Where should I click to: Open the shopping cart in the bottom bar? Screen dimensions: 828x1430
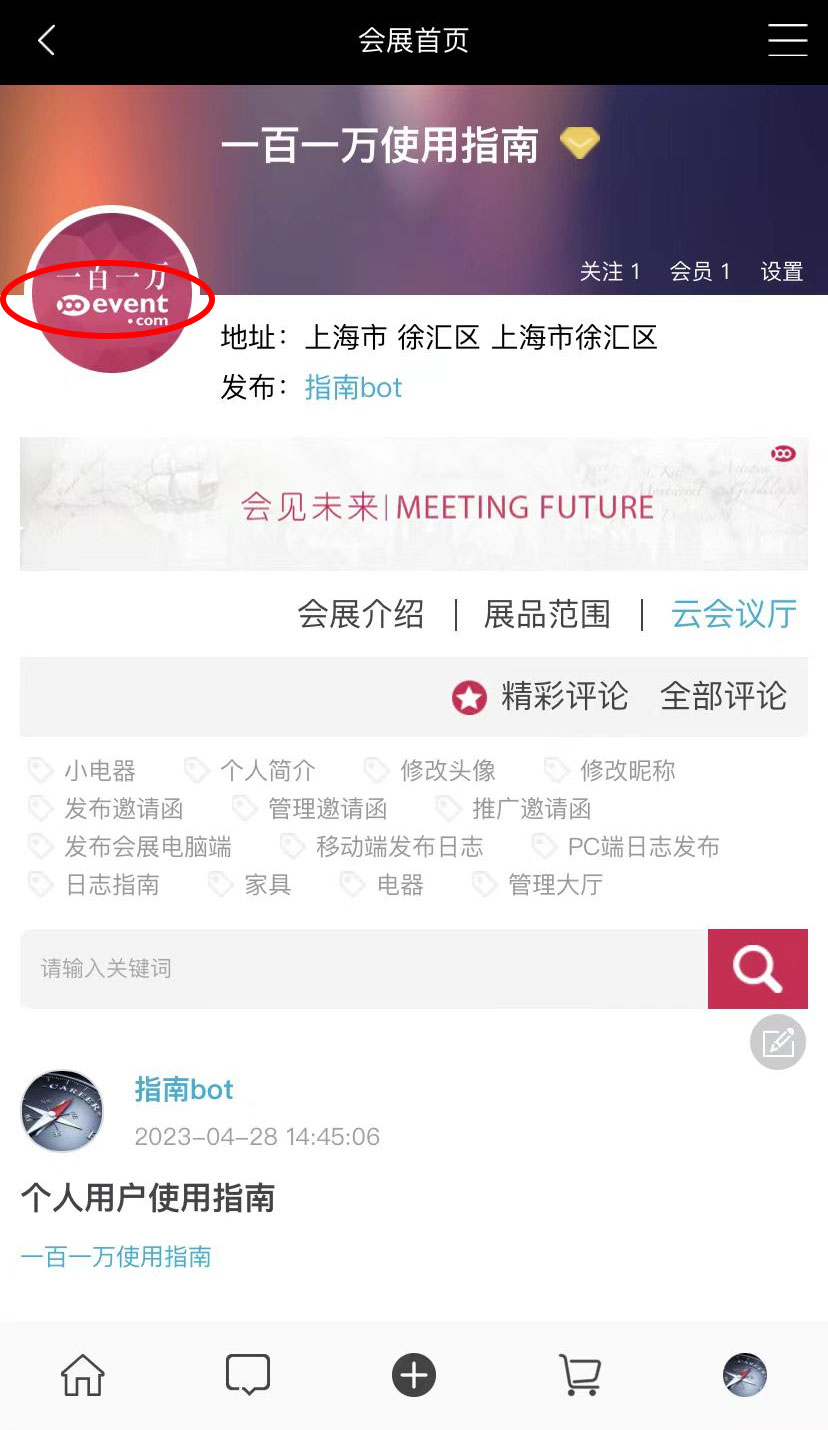579,1376
